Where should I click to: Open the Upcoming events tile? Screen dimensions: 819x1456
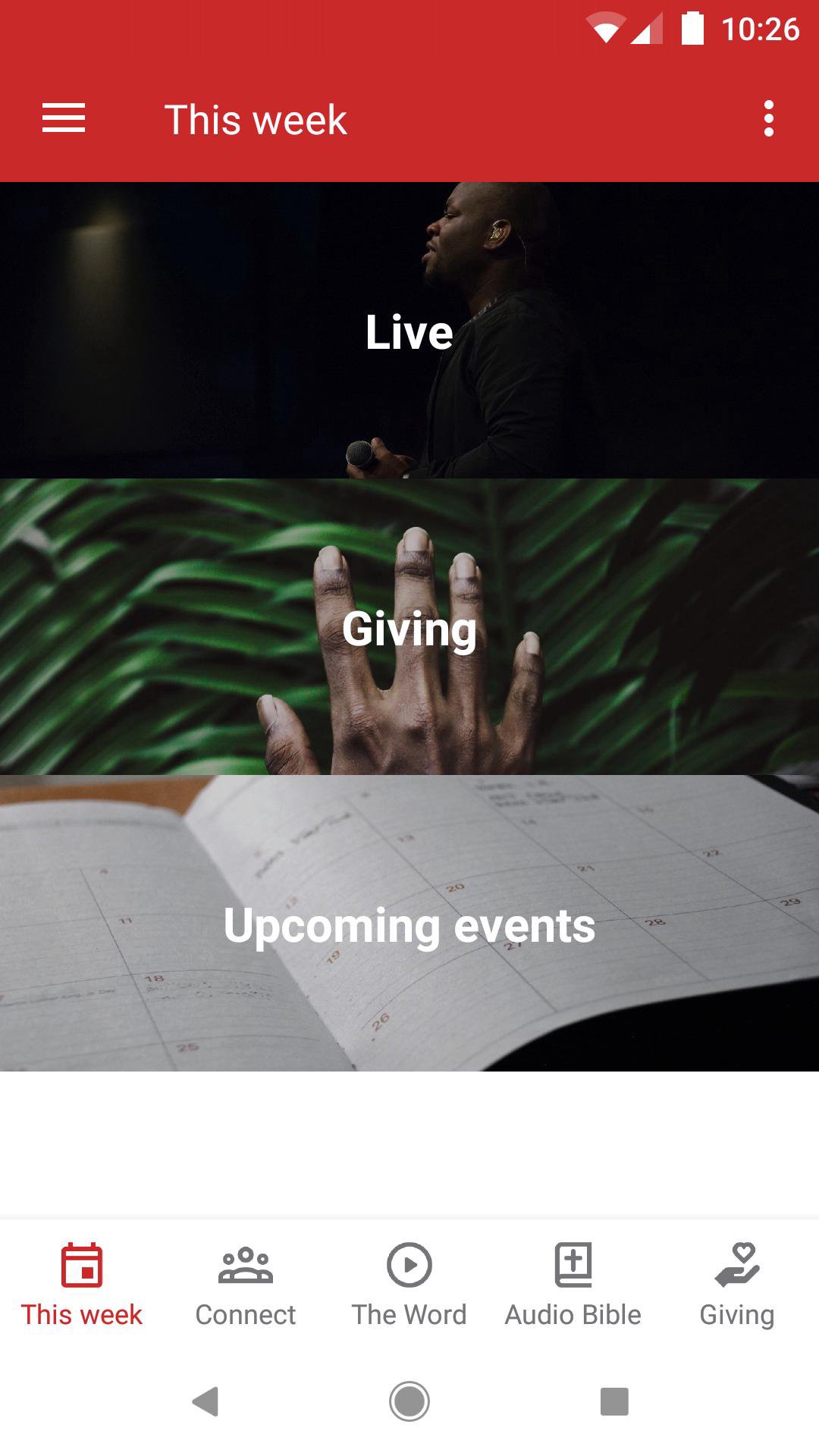click(x=409, y=924)
